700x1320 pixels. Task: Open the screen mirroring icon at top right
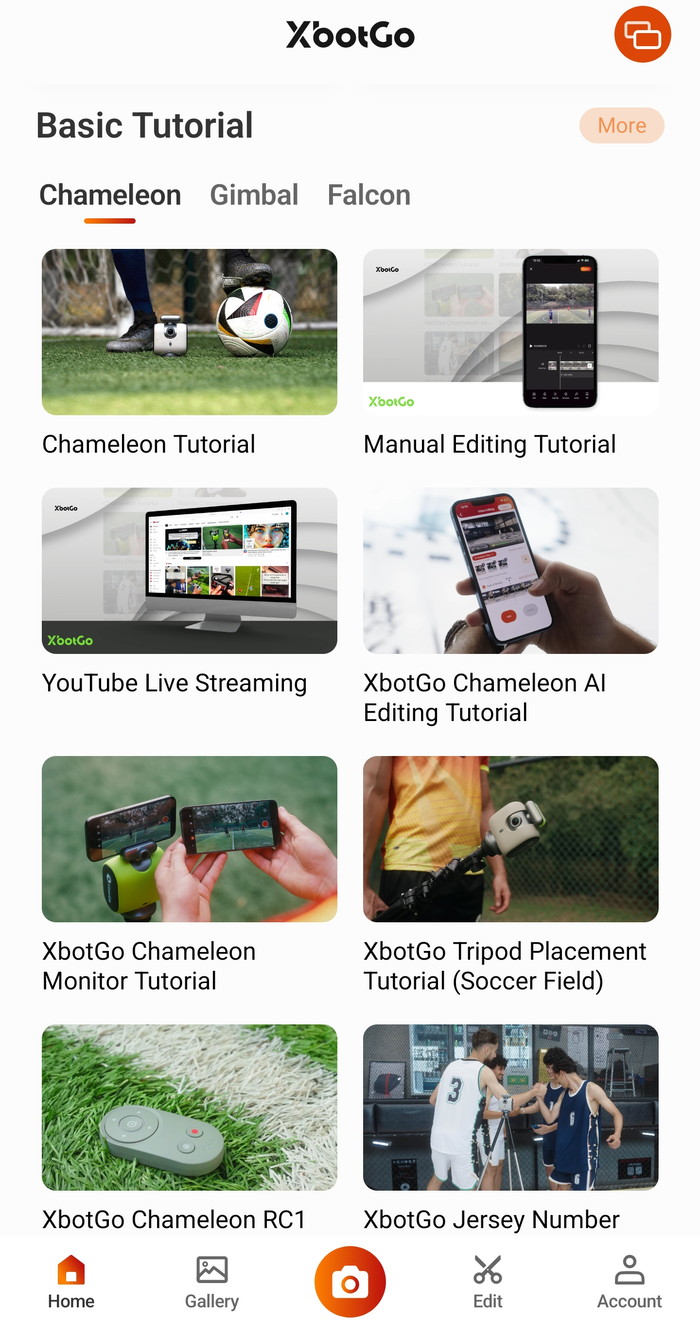point(642,35)
